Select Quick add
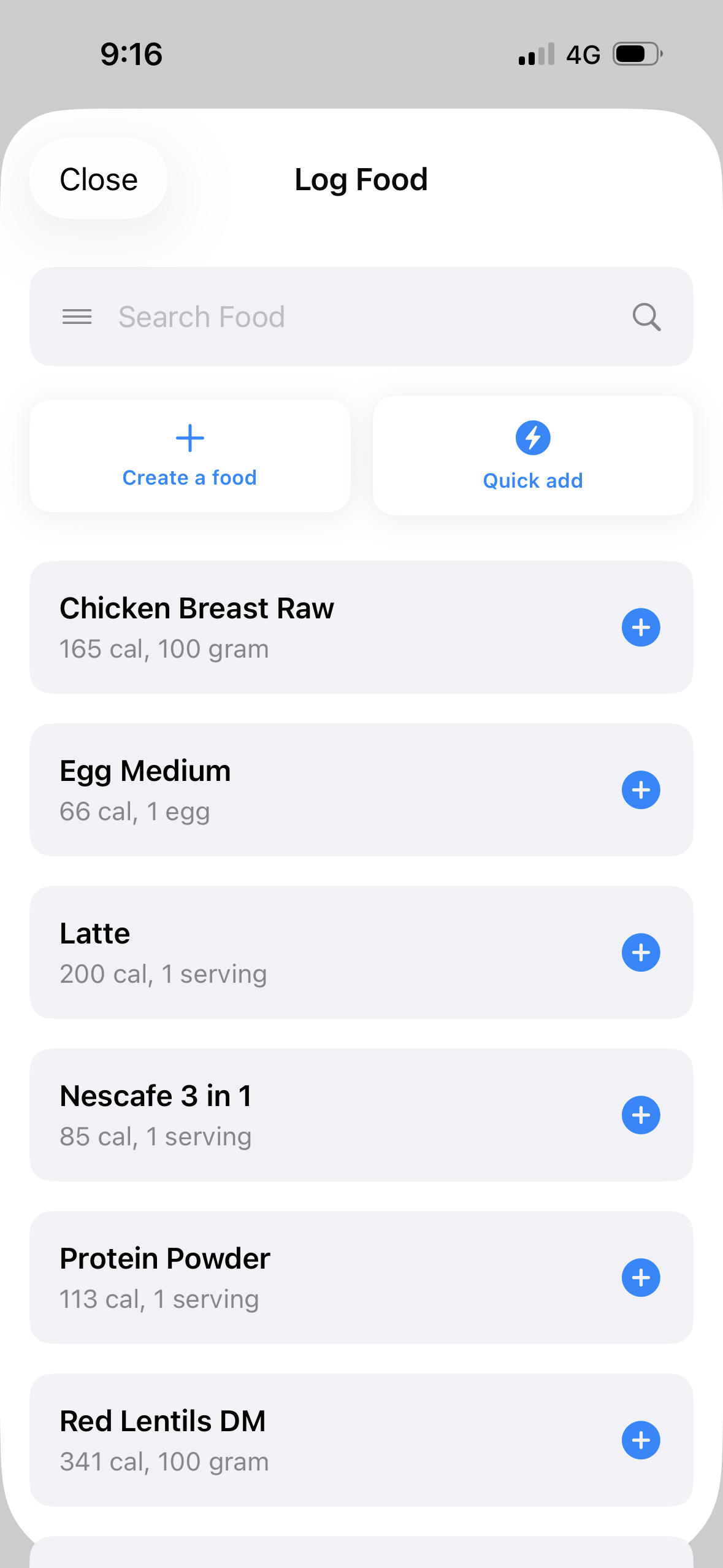723x1568 pixels. click(x=532, y=455)
